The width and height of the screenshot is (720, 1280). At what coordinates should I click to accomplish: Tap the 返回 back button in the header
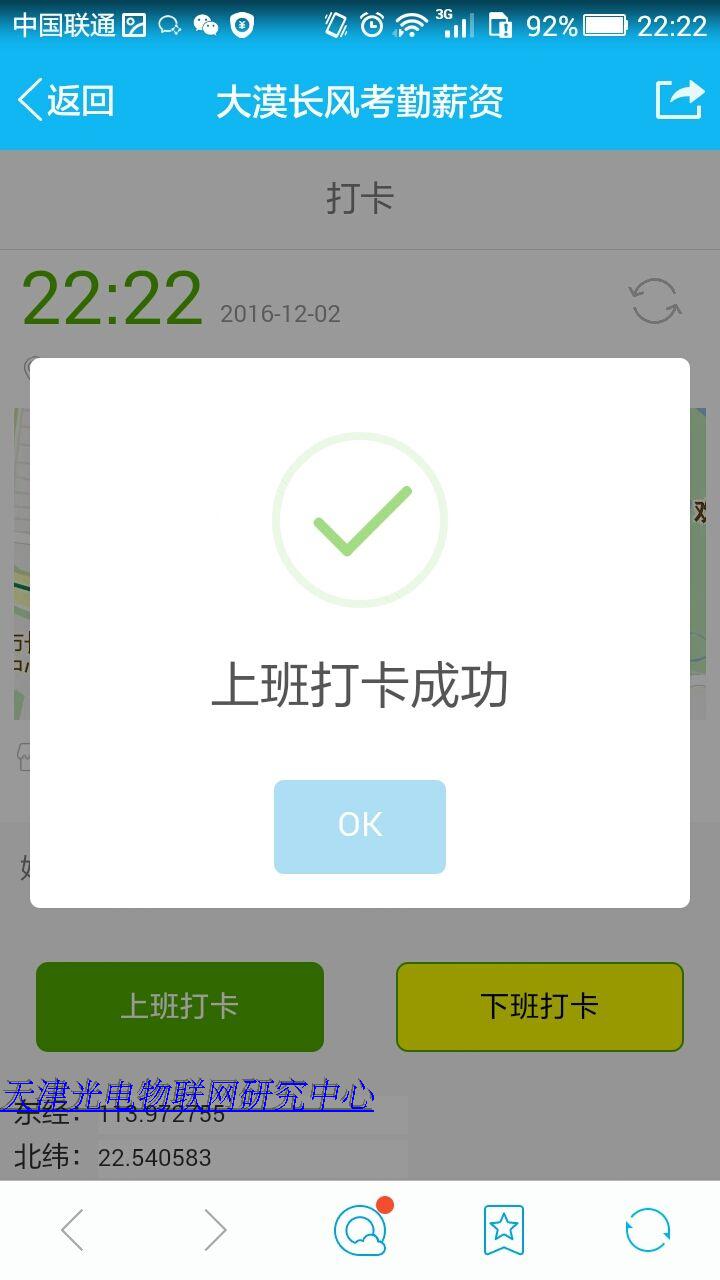[67, 99]
